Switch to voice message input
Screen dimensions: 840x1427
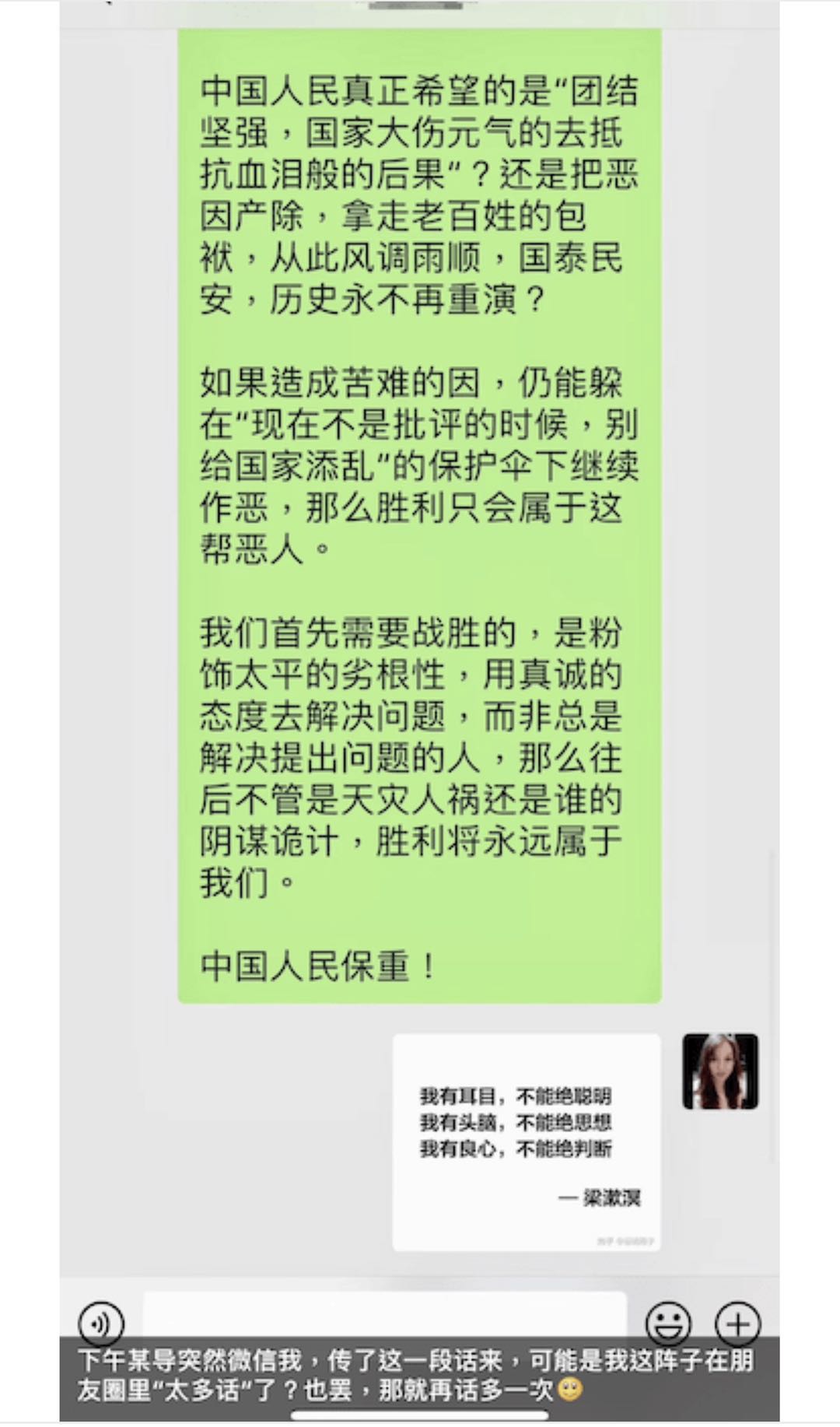click(x=101, y=1322)
